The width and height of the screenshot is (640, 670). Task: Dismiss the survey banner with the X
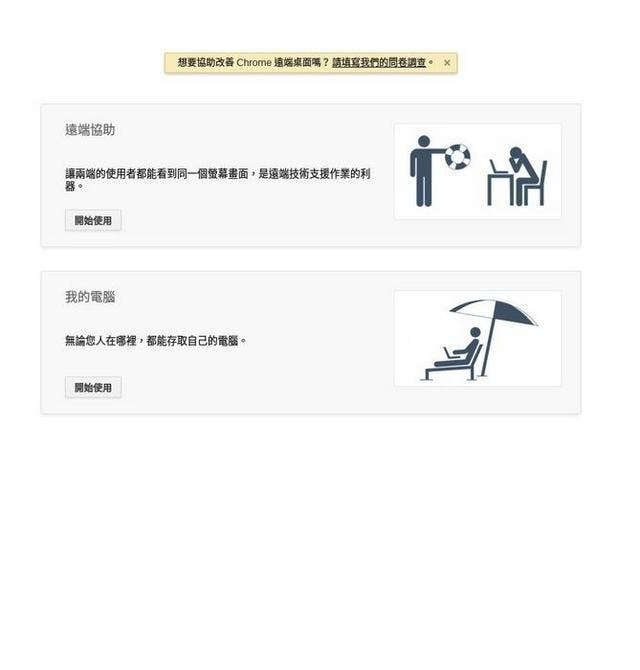point(447,63)
